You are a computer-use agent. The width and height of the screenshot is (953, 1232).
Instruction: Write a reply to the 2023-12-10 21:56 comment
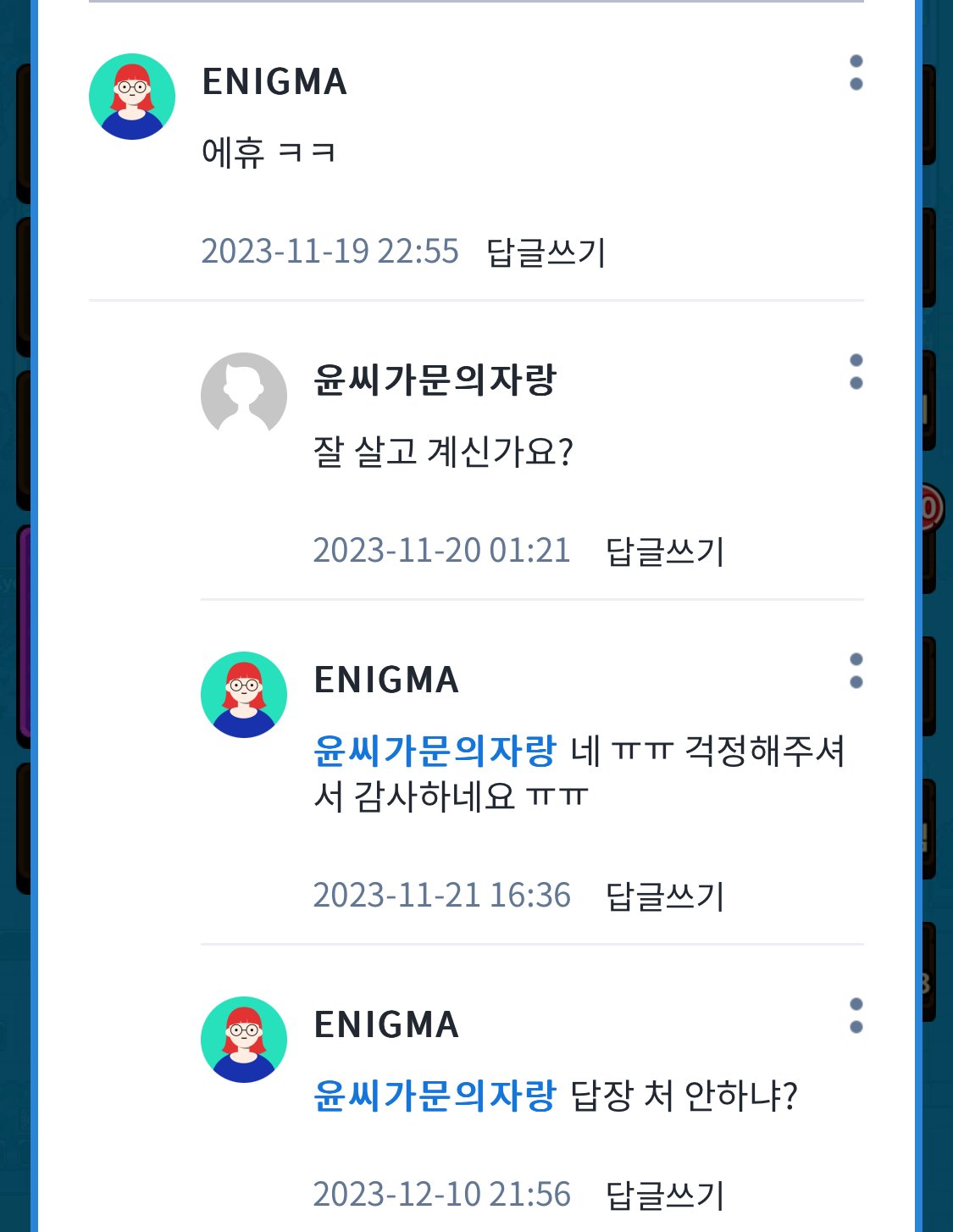(664, 1196)
